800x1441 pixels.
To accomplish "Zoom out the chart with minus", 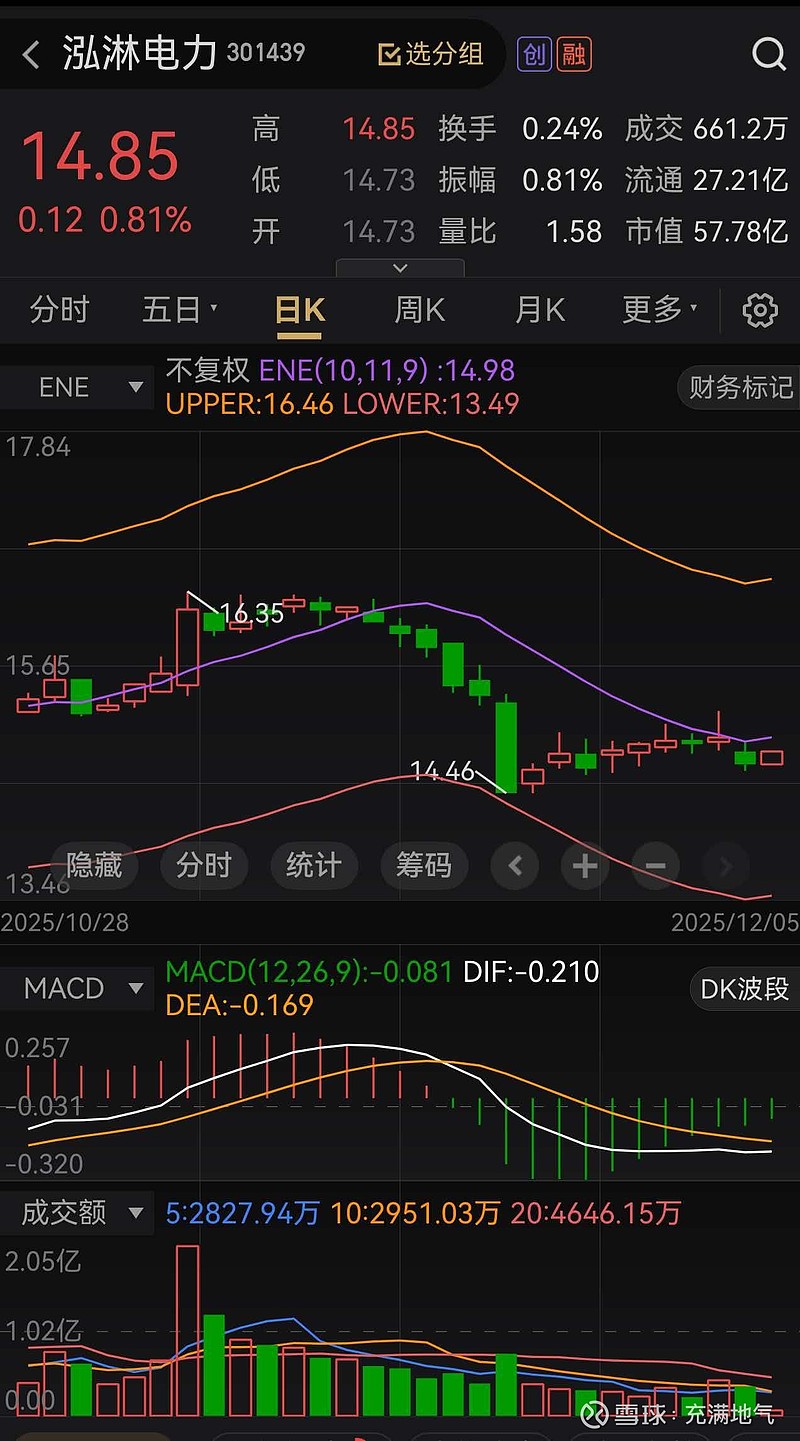I will pos(655,866).
